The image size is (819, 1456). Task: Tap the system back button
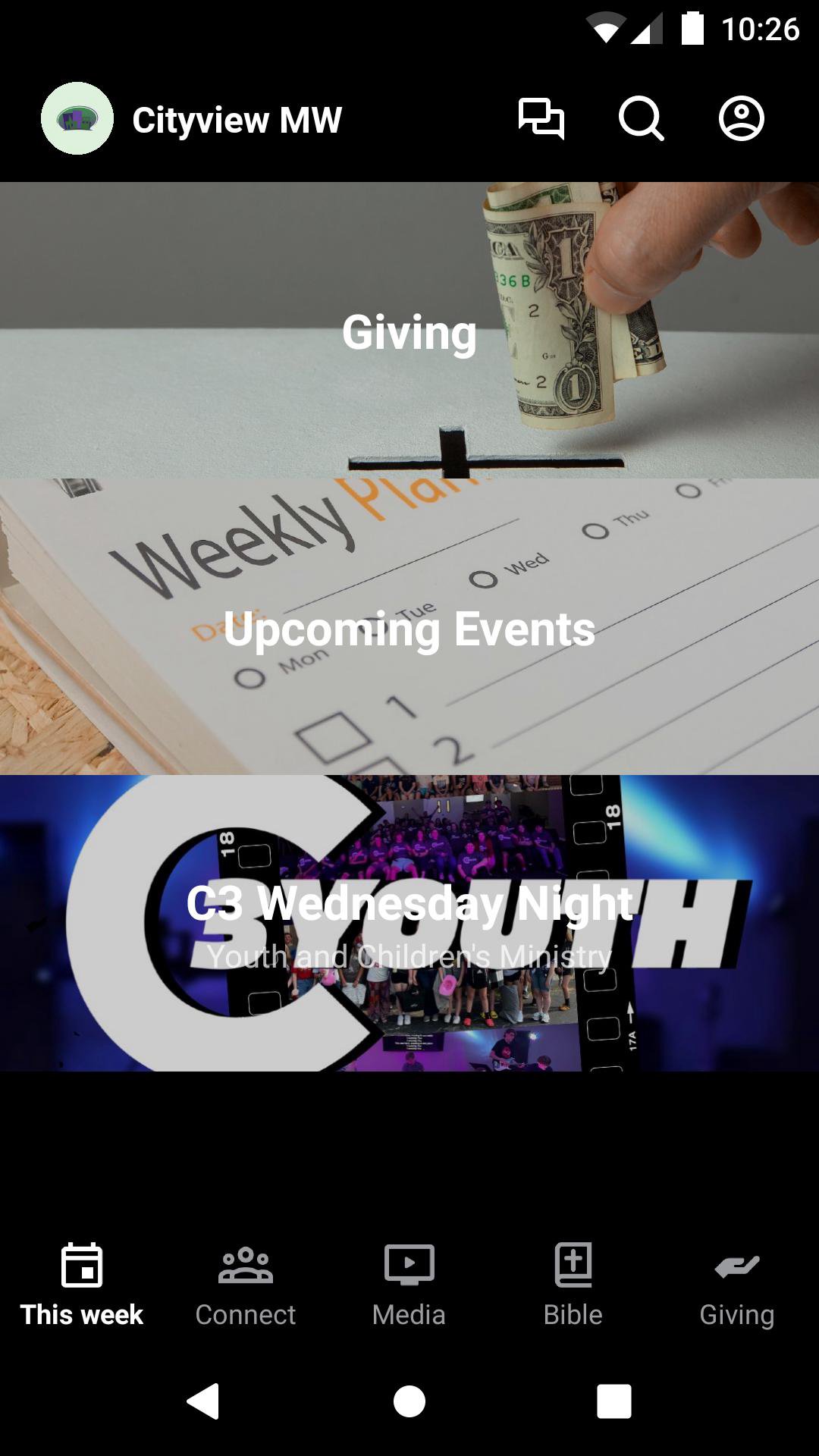203,1401
